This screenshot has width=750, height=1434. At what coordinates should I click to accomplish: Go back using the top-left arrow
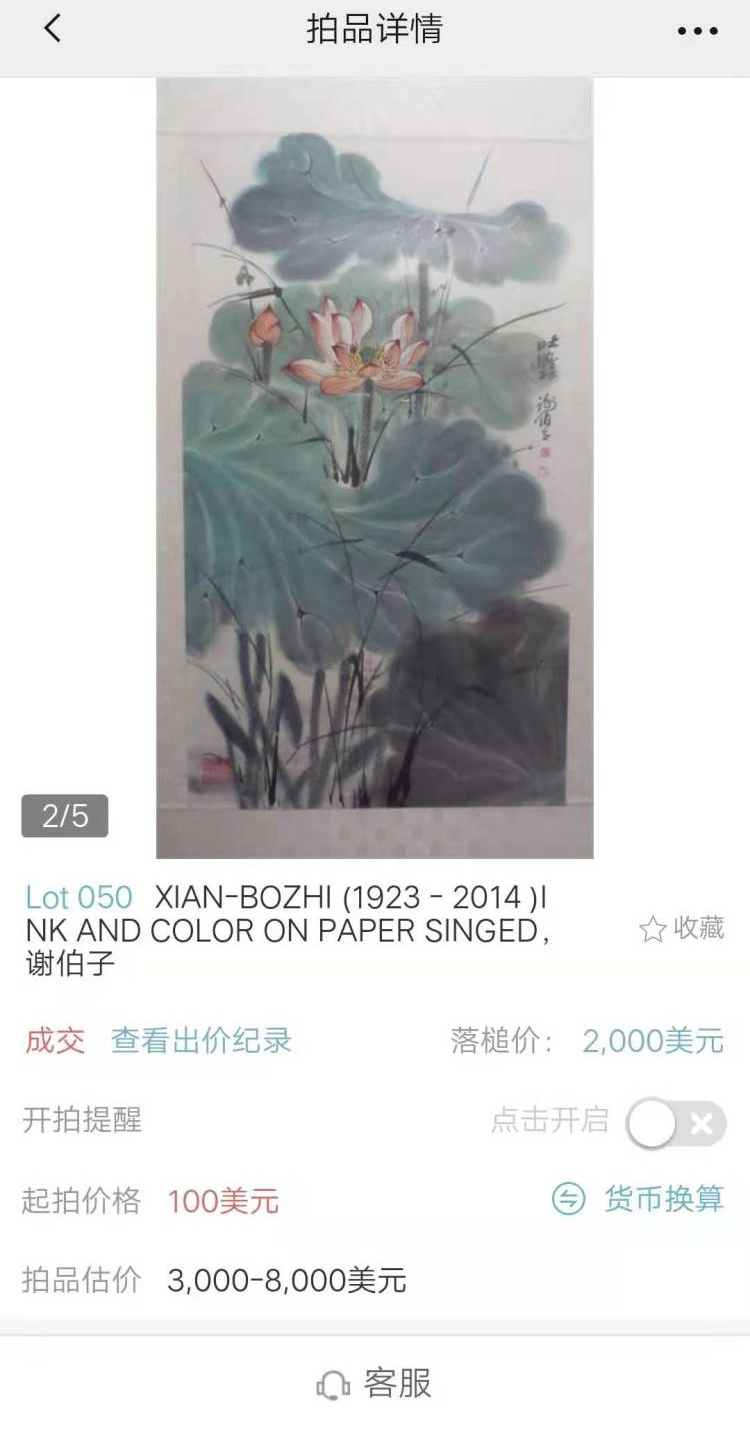[x=52, y=30]
